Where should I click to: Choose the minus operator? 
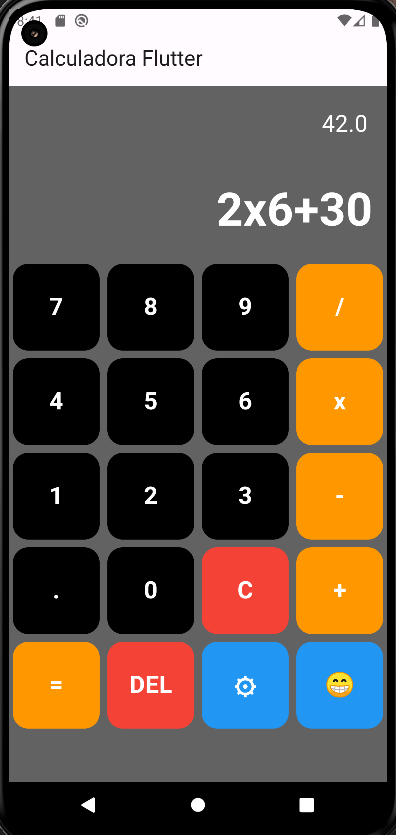pos(340,496)
